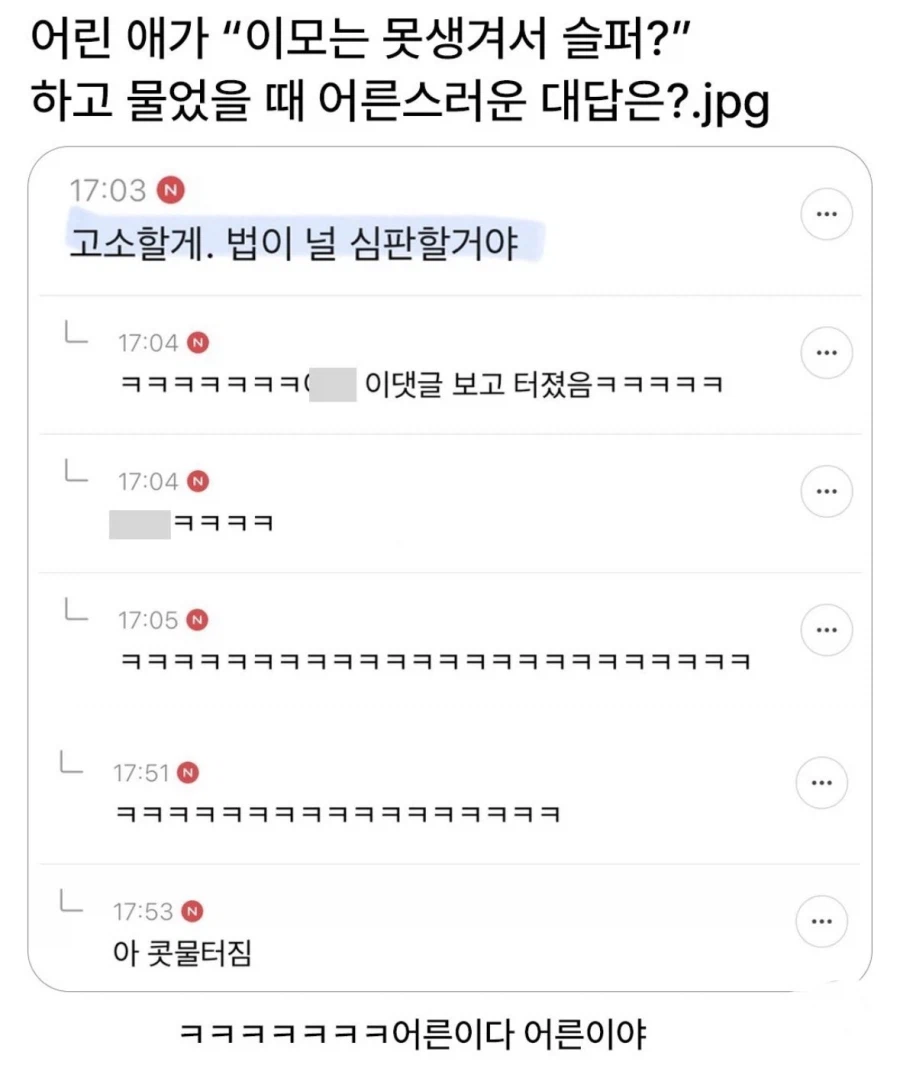Open the options menu for the 17:53 reply
Viewport: 900px width, 1088px height.
click(822, 920)
